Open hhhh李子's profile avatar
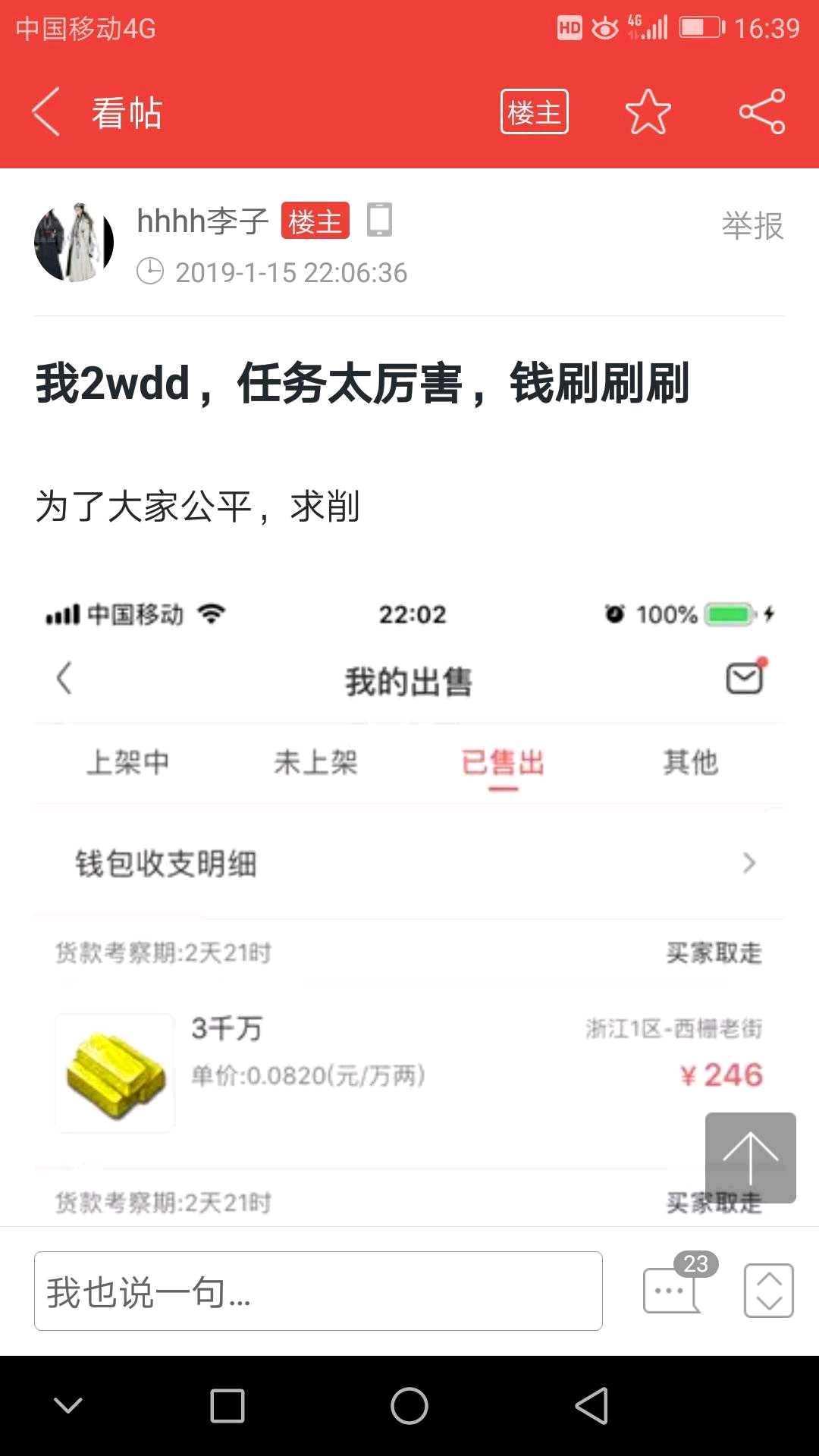 click(x=74, y=243)
